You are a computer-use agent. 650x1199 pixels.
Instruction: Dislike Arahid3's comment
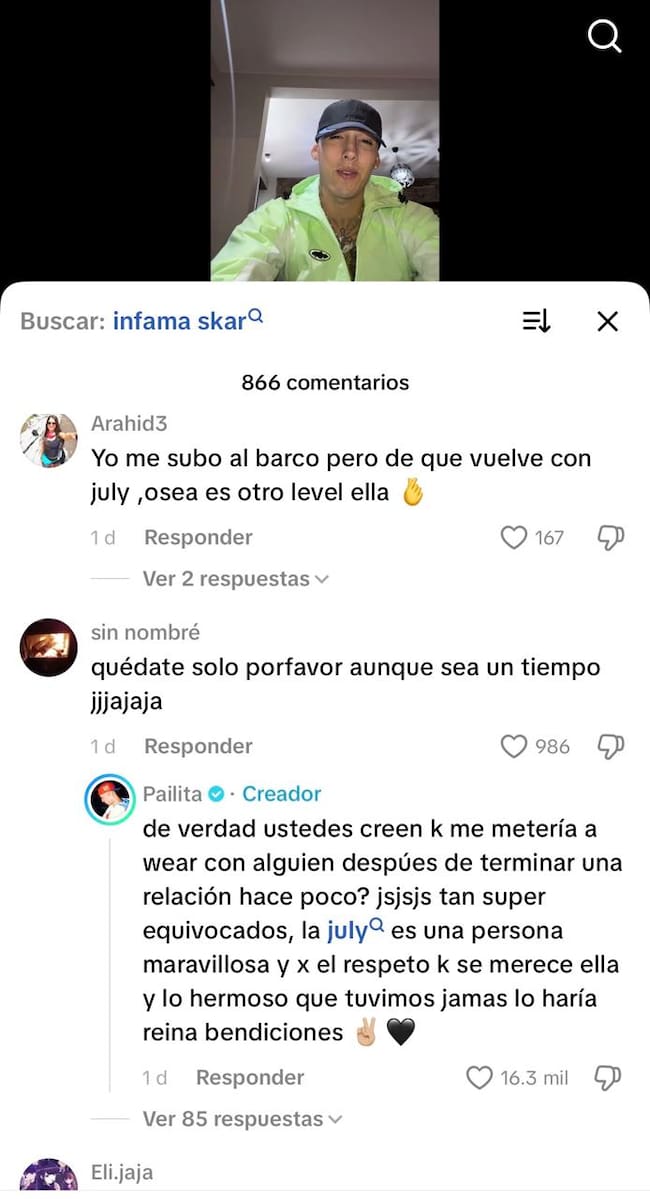coord(610,537)
